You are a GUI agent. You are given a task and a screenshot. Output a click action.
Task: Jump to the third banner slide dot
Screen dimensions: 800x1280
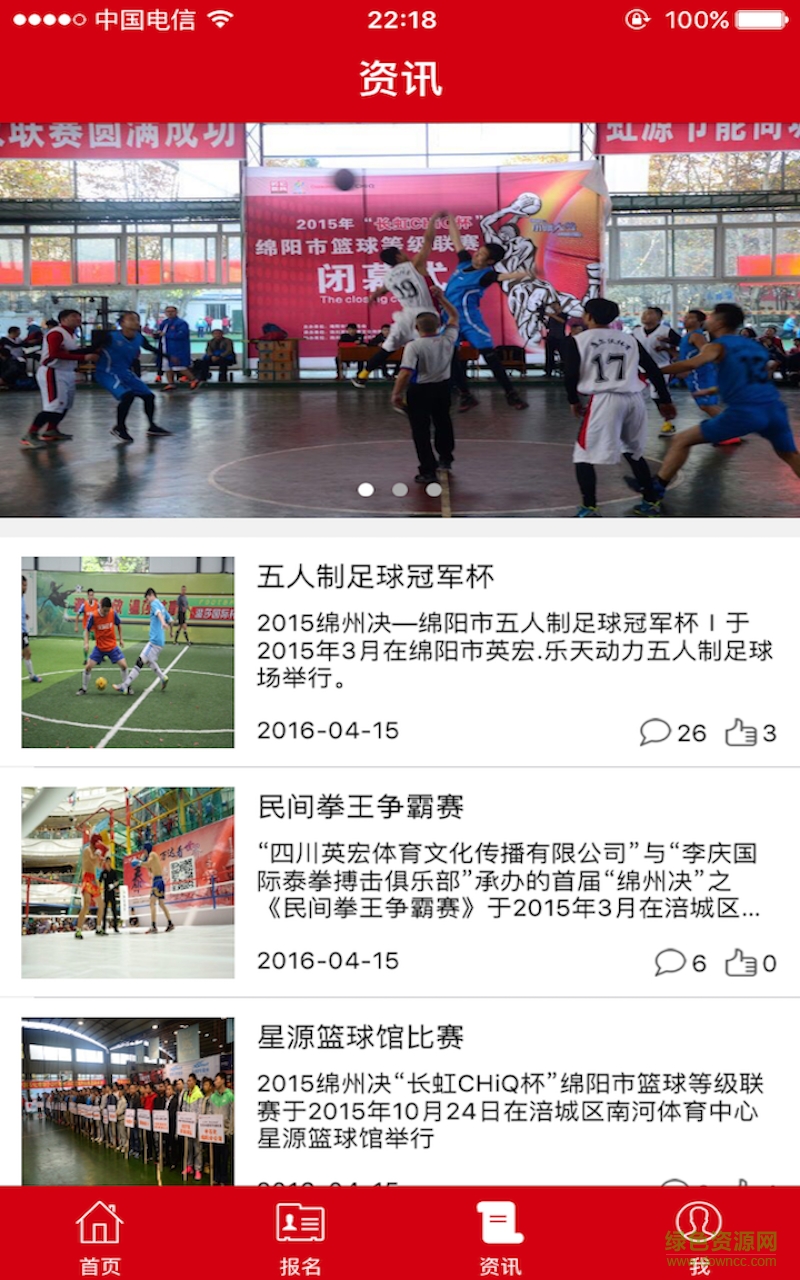[434, 490]
